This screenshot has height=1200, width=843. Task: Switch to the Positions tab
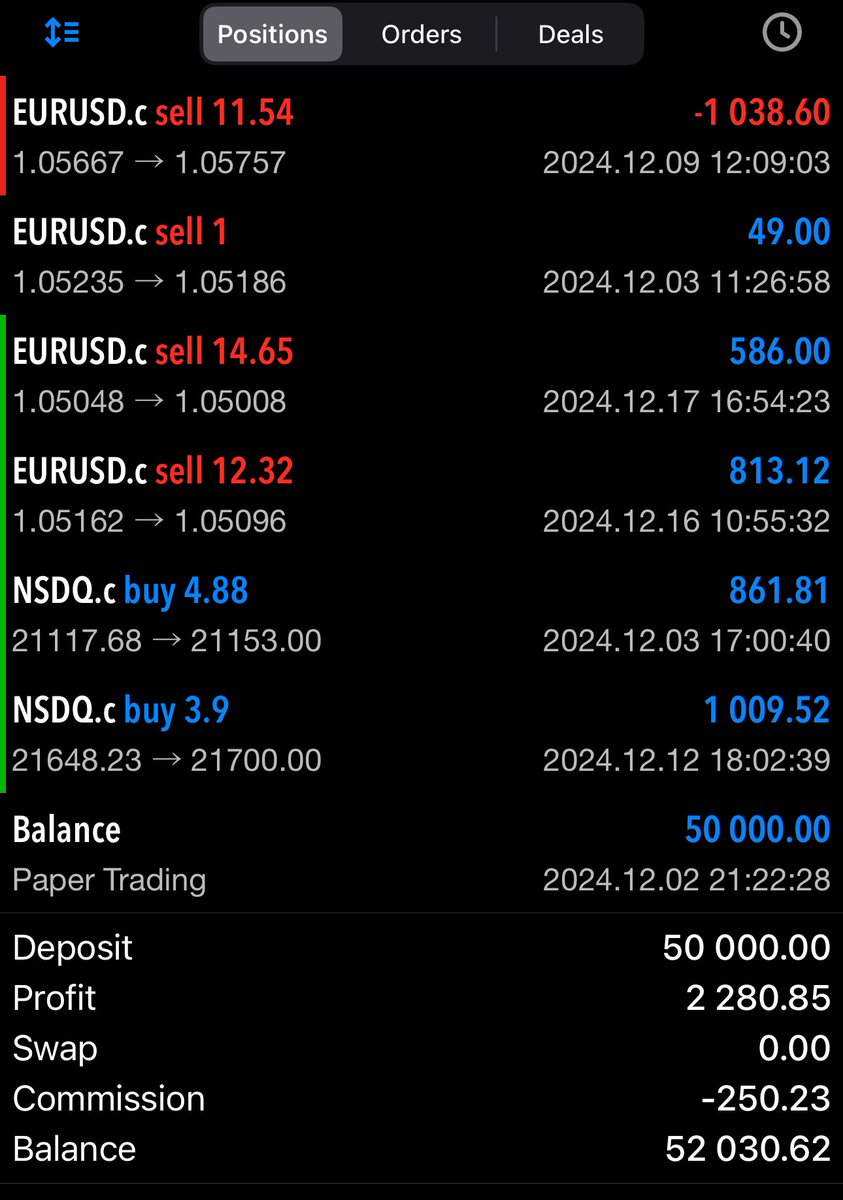pyautogui.click(x=272, y=34)
